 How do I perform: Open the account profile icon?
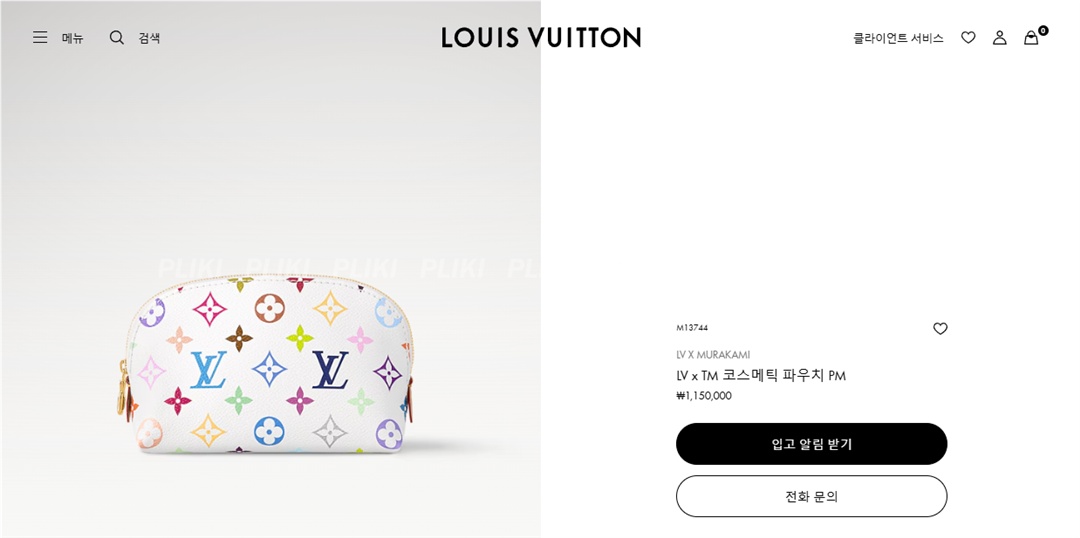(x=999, y=38)
